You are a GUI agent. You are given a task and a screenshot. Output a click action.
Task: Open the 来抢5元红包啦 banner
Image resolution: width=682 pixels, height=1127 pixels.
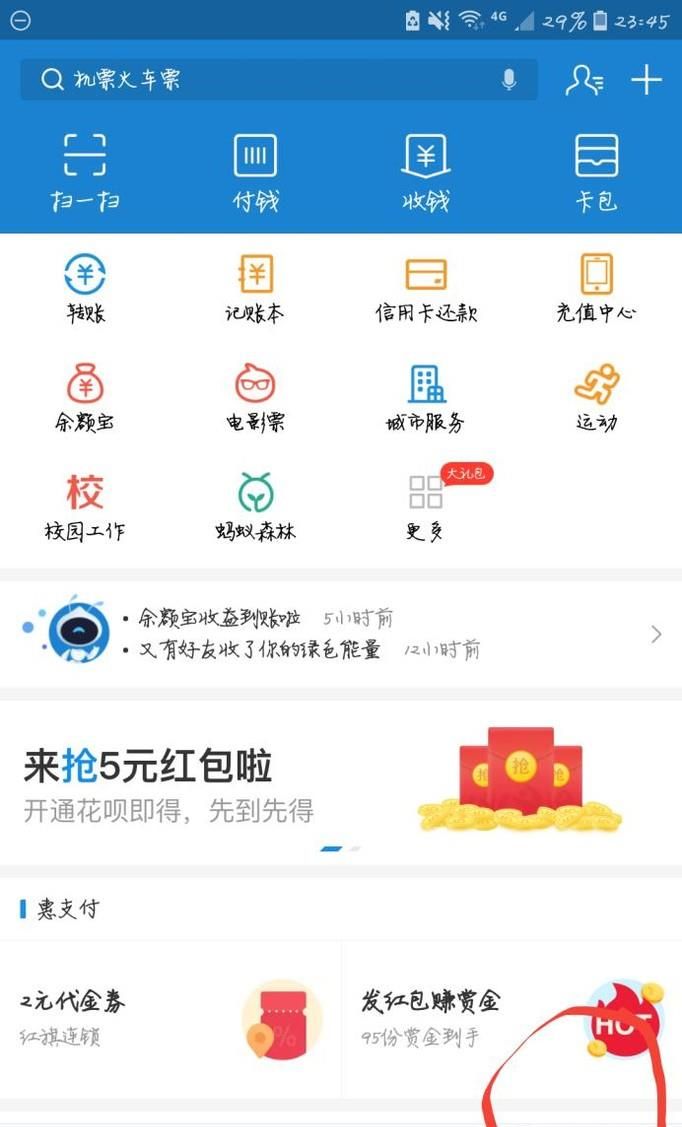[341, 783]
